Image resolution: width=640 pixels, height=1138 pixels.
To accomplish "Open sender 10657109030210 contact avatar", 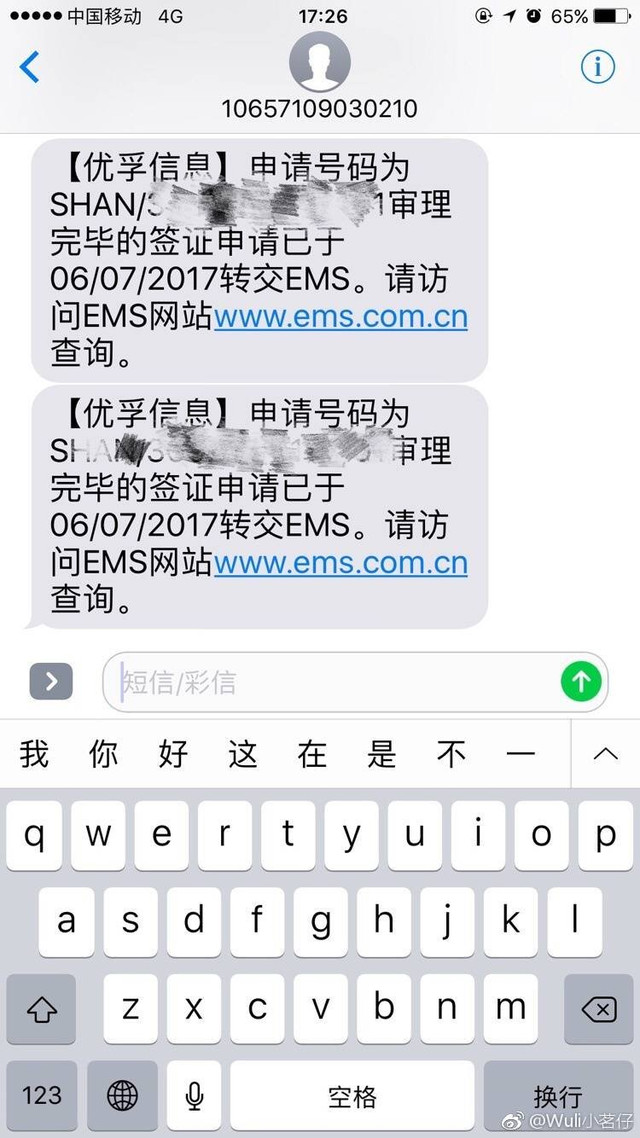I will 320,60.
